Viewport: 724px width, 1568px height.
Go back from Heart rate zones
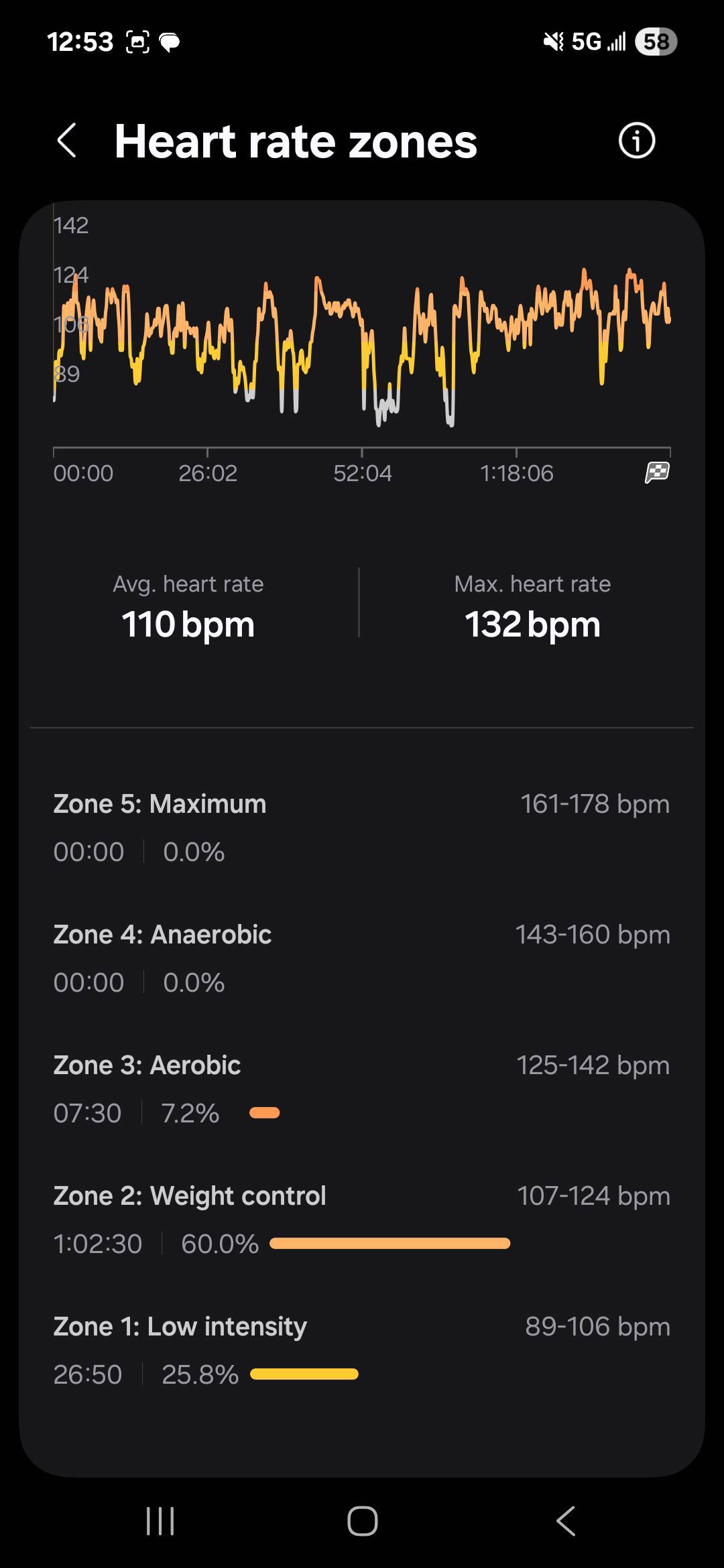pyautogui.click(x=66, y=141)
